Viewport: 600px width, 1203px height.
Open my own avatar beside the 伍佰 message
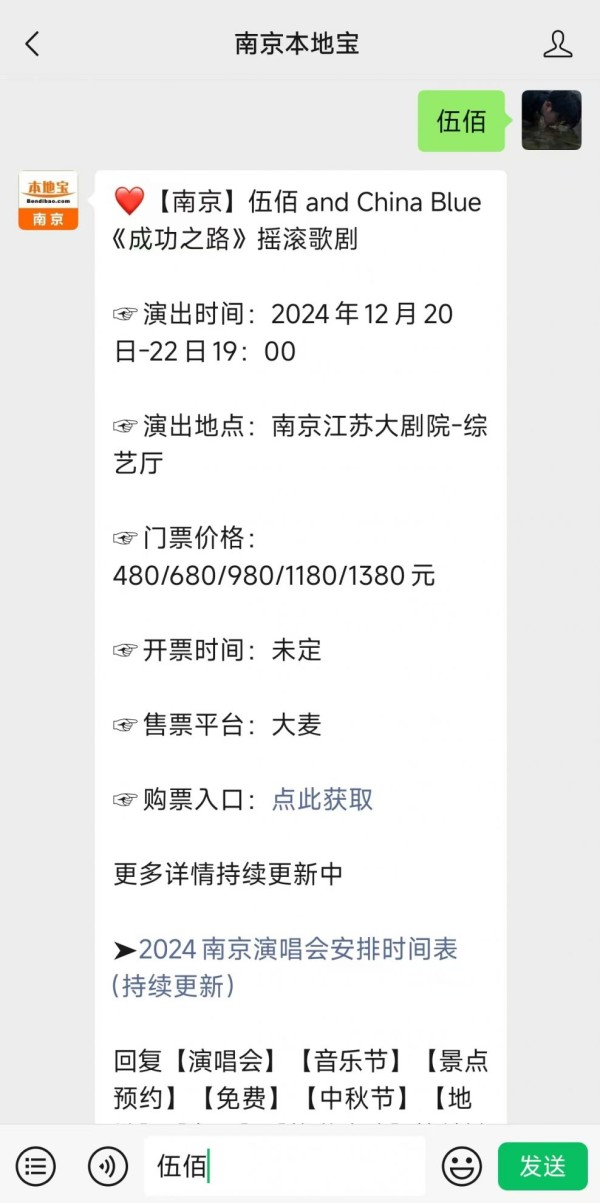click(x=552, y=120)
